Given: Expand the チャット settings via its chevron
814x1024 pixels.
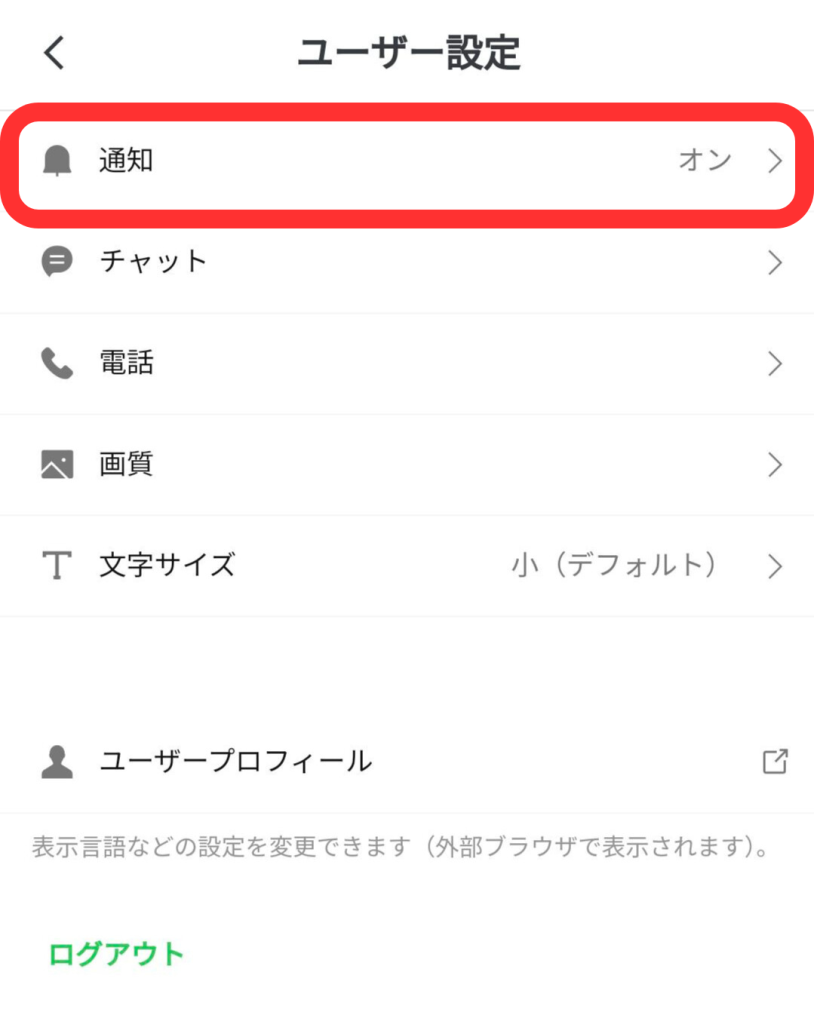Looking at the screenshot, I should click(773, 262).
